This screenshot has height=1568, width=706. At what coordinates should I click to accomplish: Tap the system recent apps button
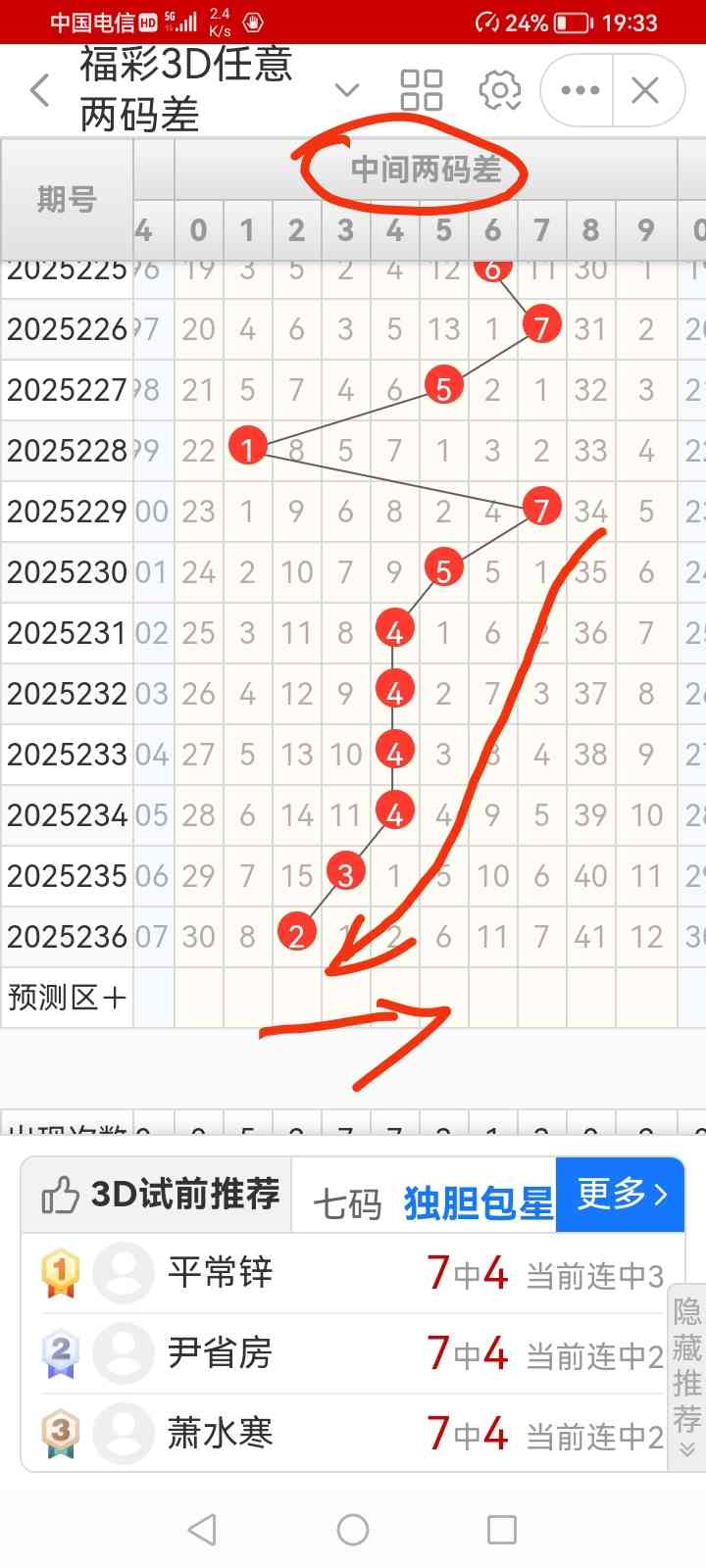click(x=502, y=1529)
